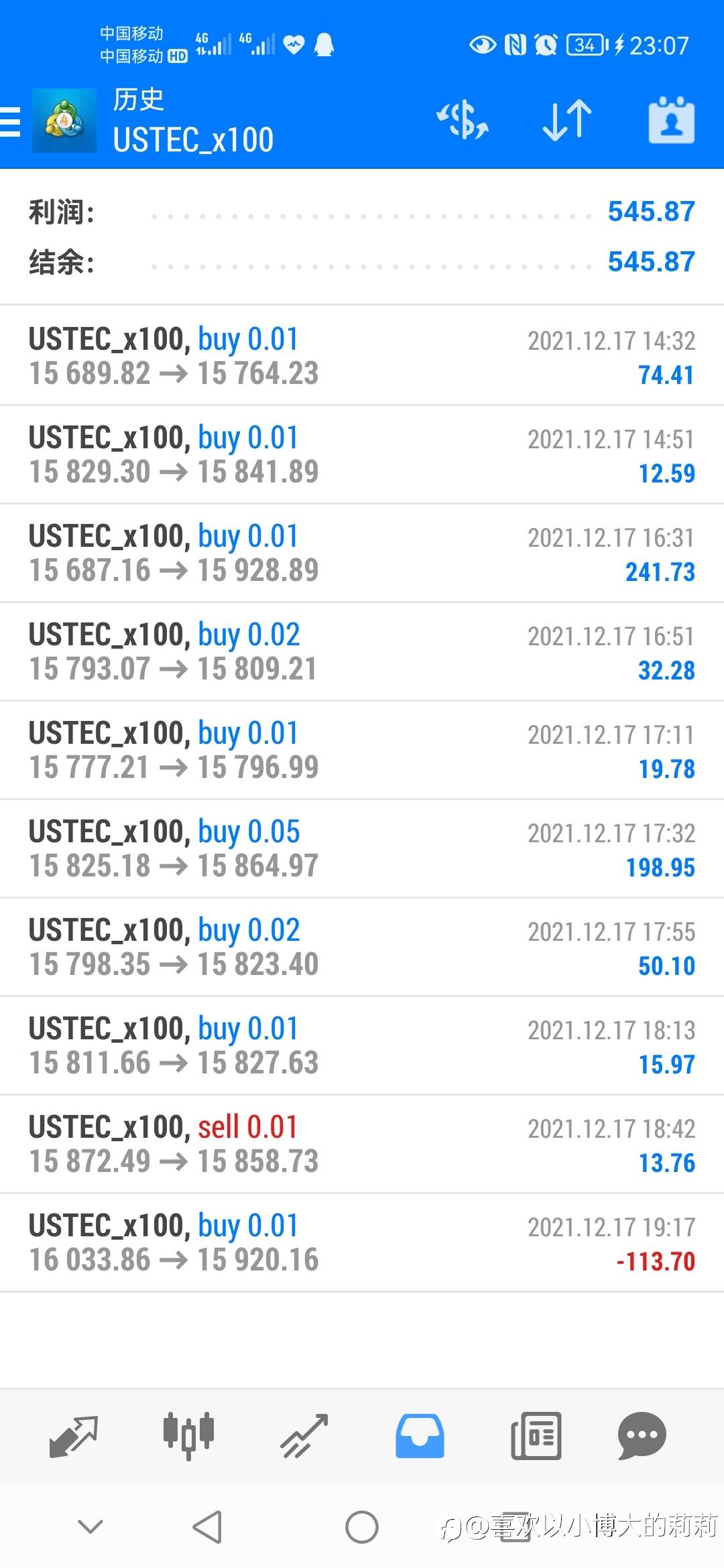The width and height of the screenshot is (724, 1568).
Task: Open the losing trade of -113.70
Action: click(362, 1242)
